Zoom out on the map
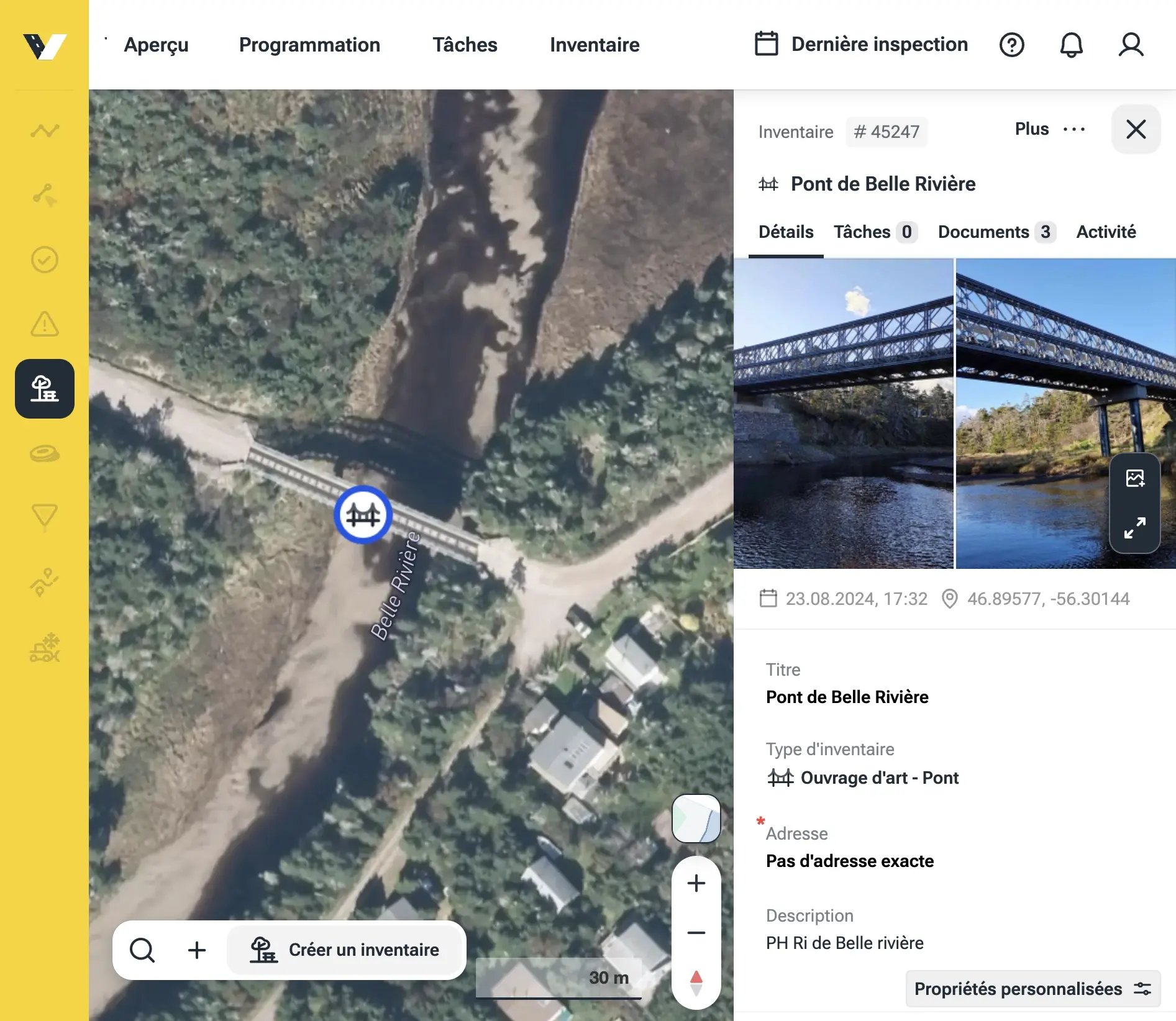1176x1021 pixels. coord(696,932)
